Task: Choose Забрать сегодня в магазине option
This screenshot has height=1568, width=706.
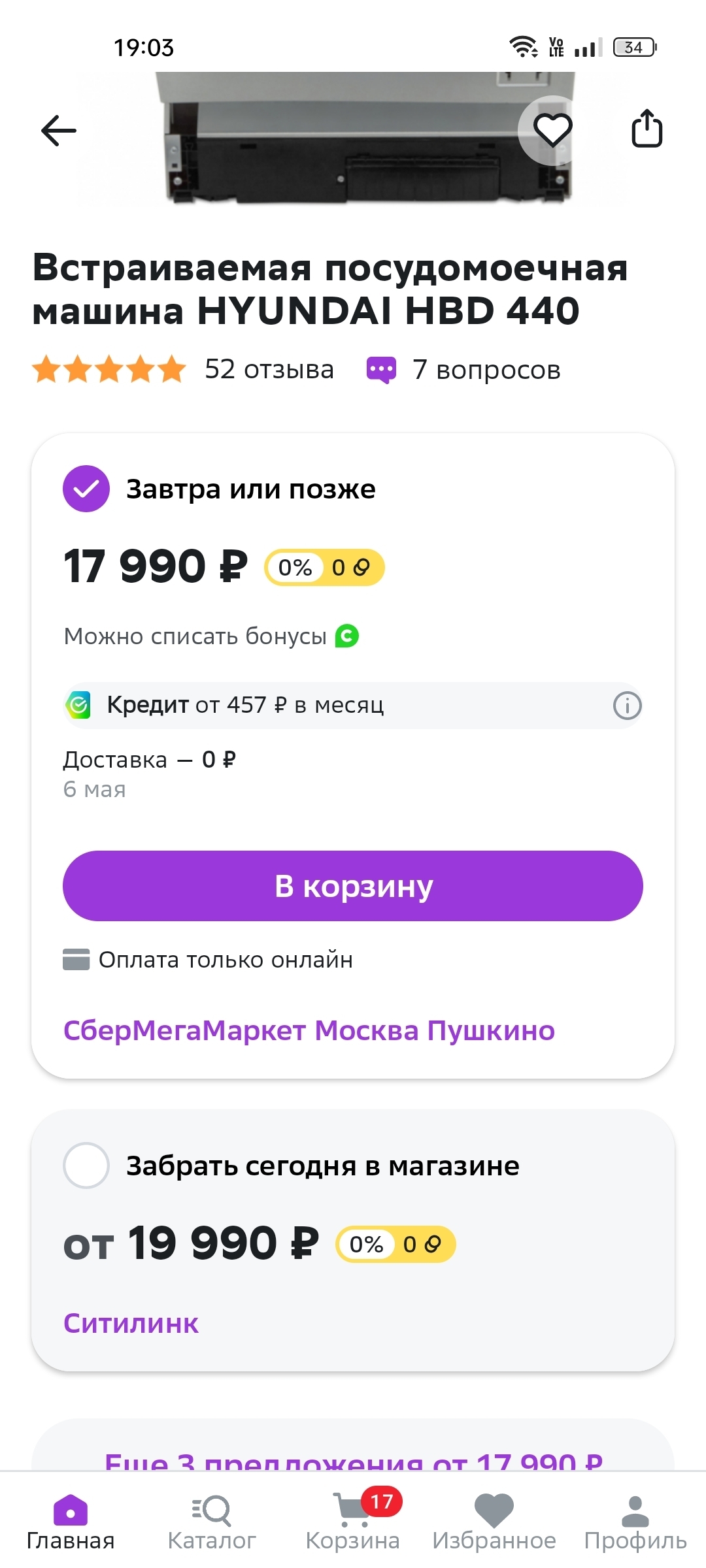Action: click(x=86, y=1165)
